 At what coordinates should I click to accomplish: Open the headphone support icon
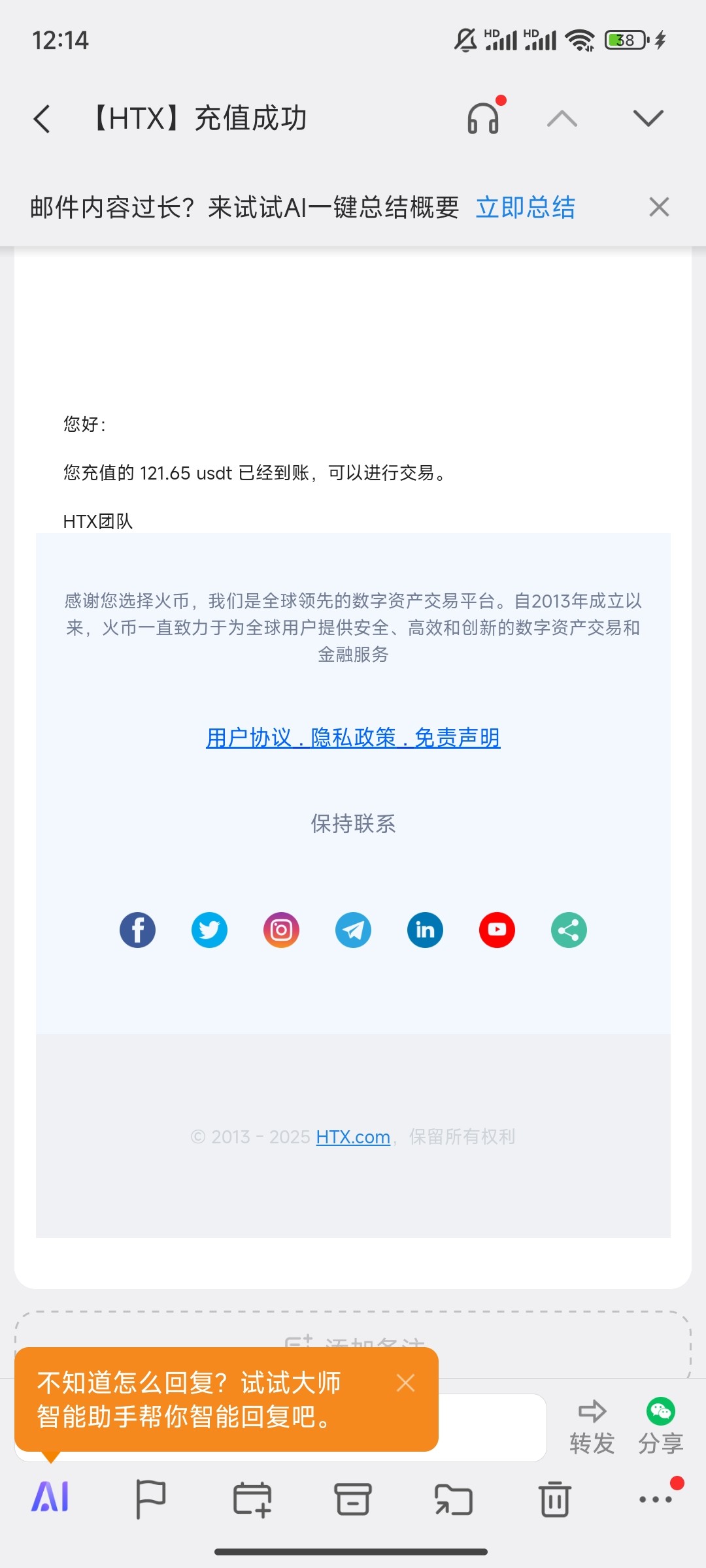(484, 119)
